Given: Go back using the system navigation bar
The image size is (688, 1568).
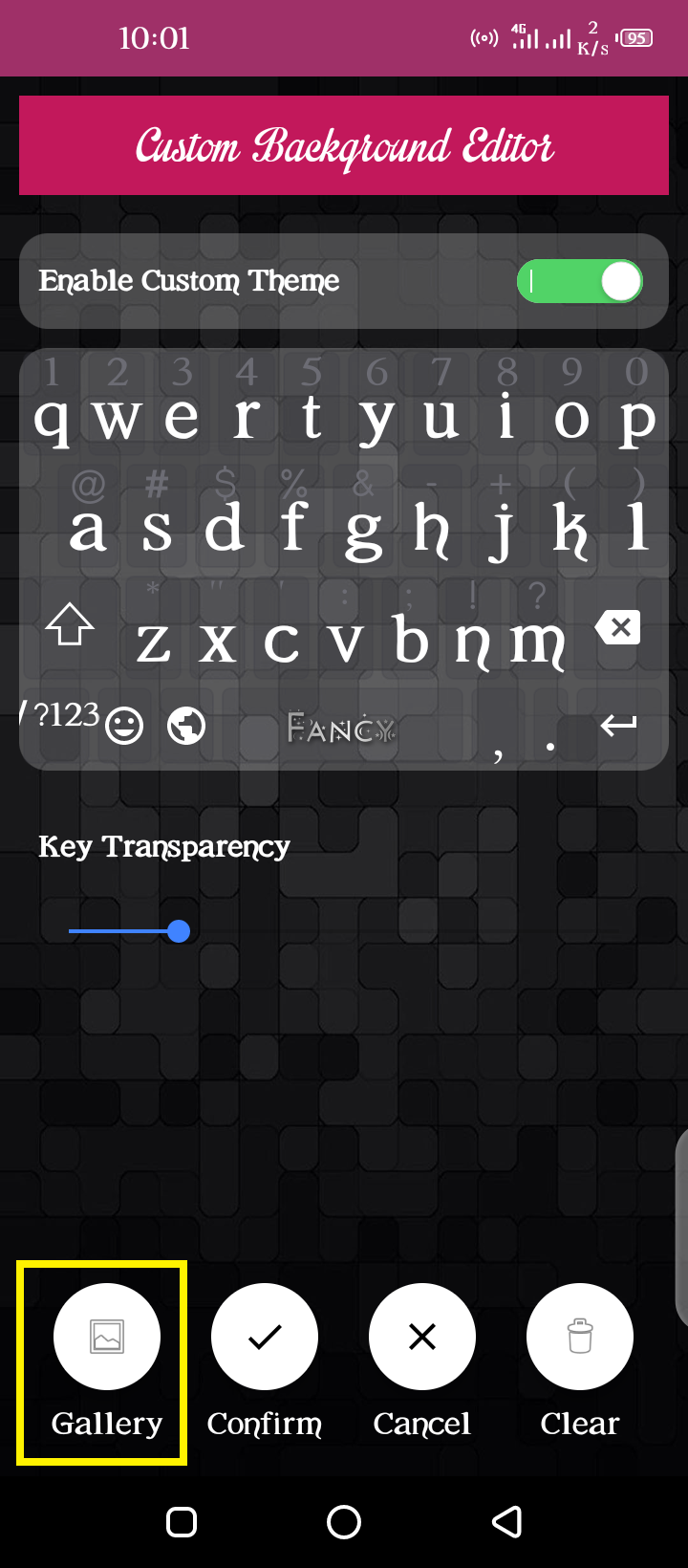Looking at the screenshot, I should click(x=506, y=1521).
